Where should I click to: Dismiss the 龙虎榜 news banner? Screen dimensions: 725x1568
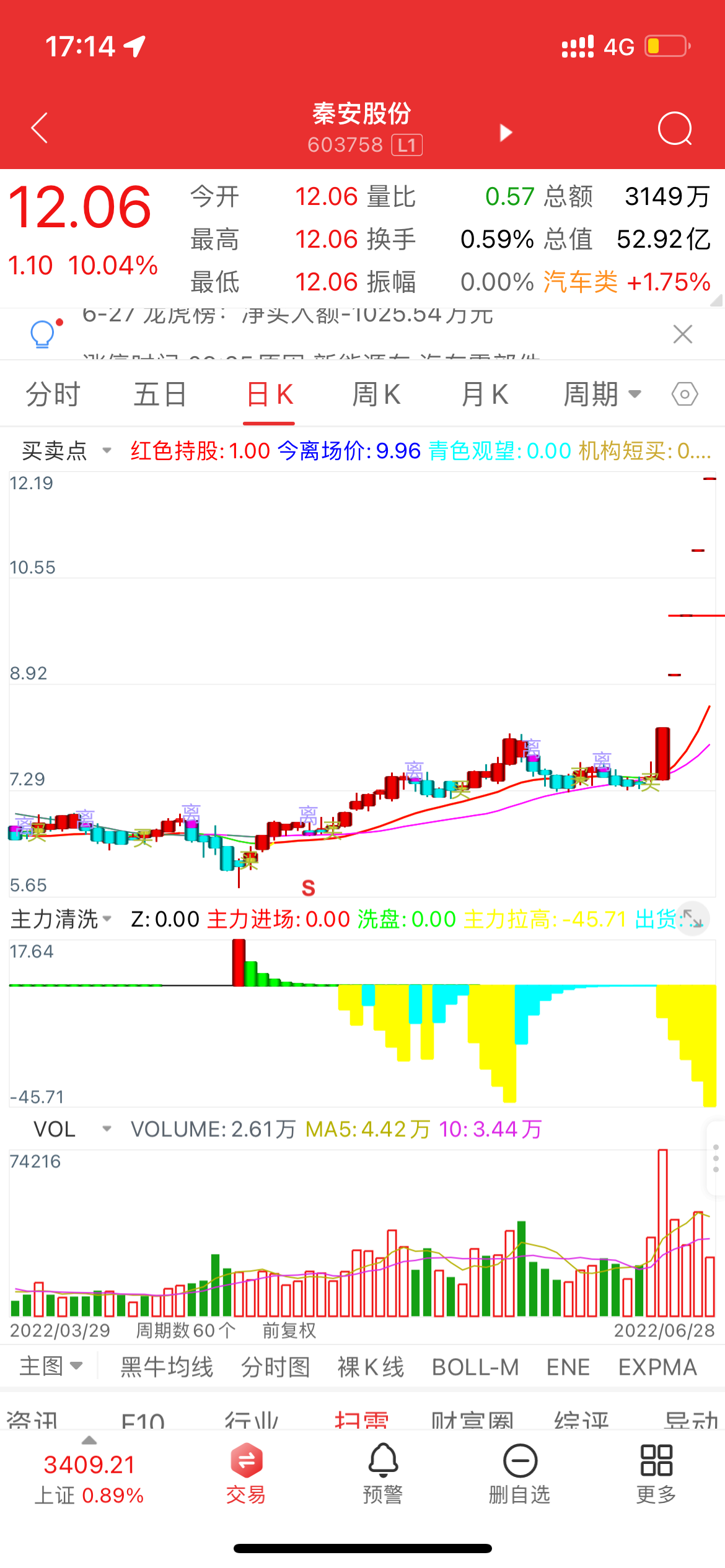[x=682, y=334]
